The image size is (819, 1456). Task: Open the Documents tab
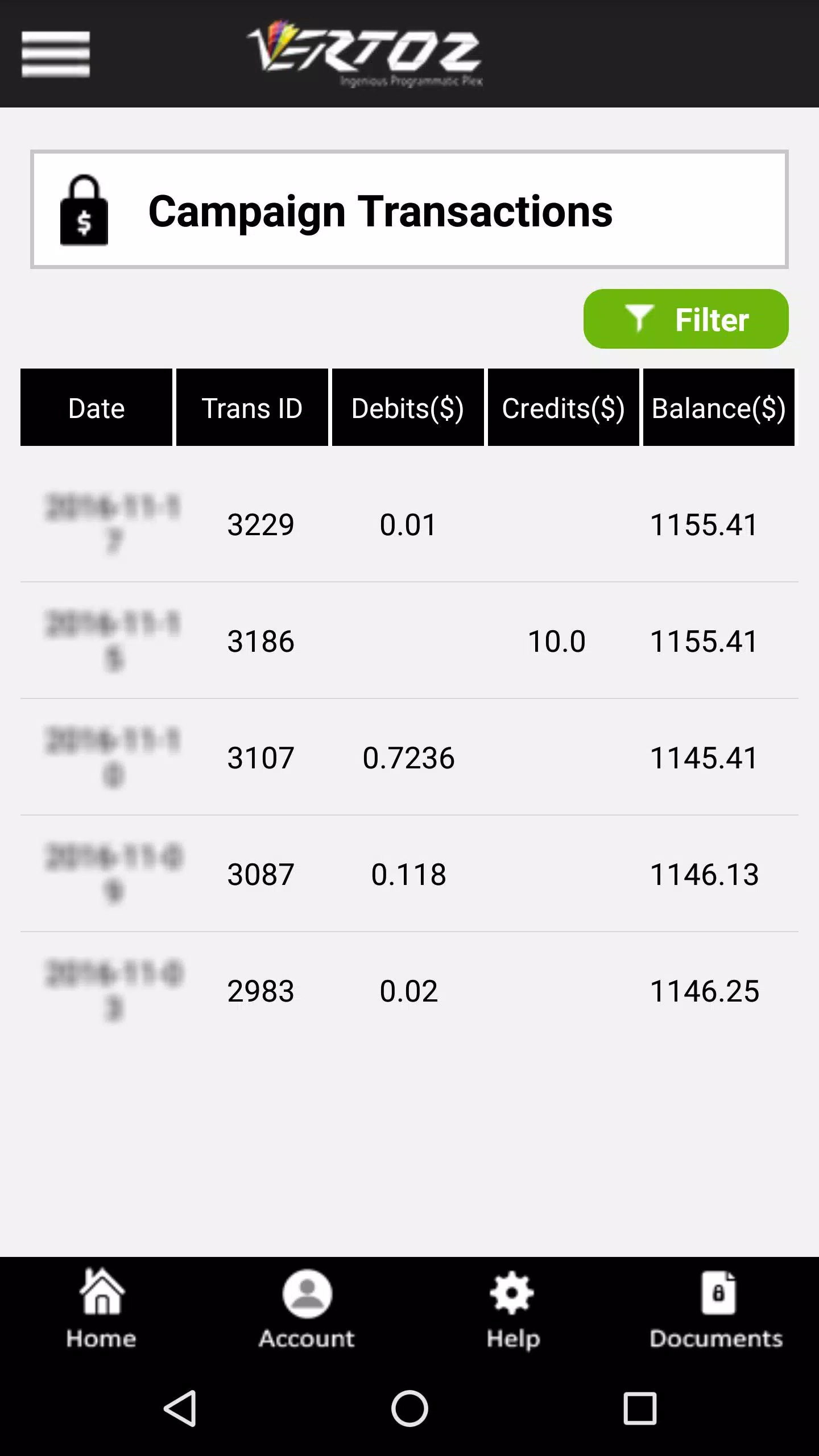717,1310
